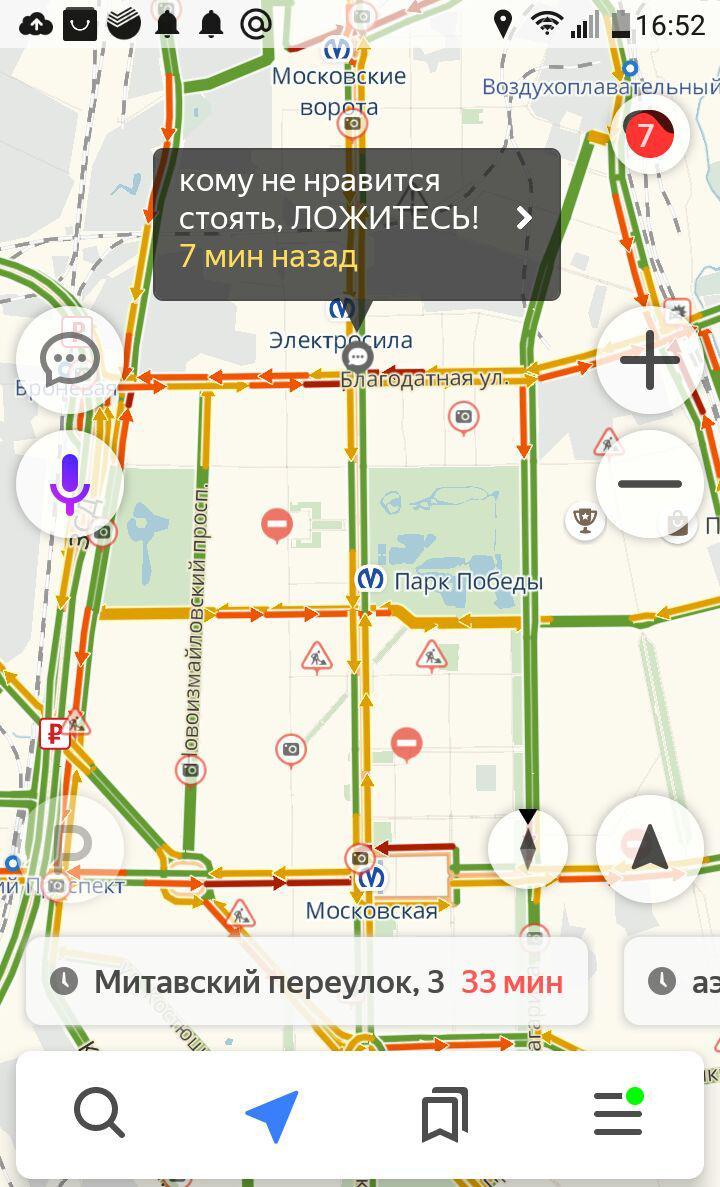Screen dimensions: 720x1187
Task: Open the menu with the green dot
Action: pos(619,1111)
